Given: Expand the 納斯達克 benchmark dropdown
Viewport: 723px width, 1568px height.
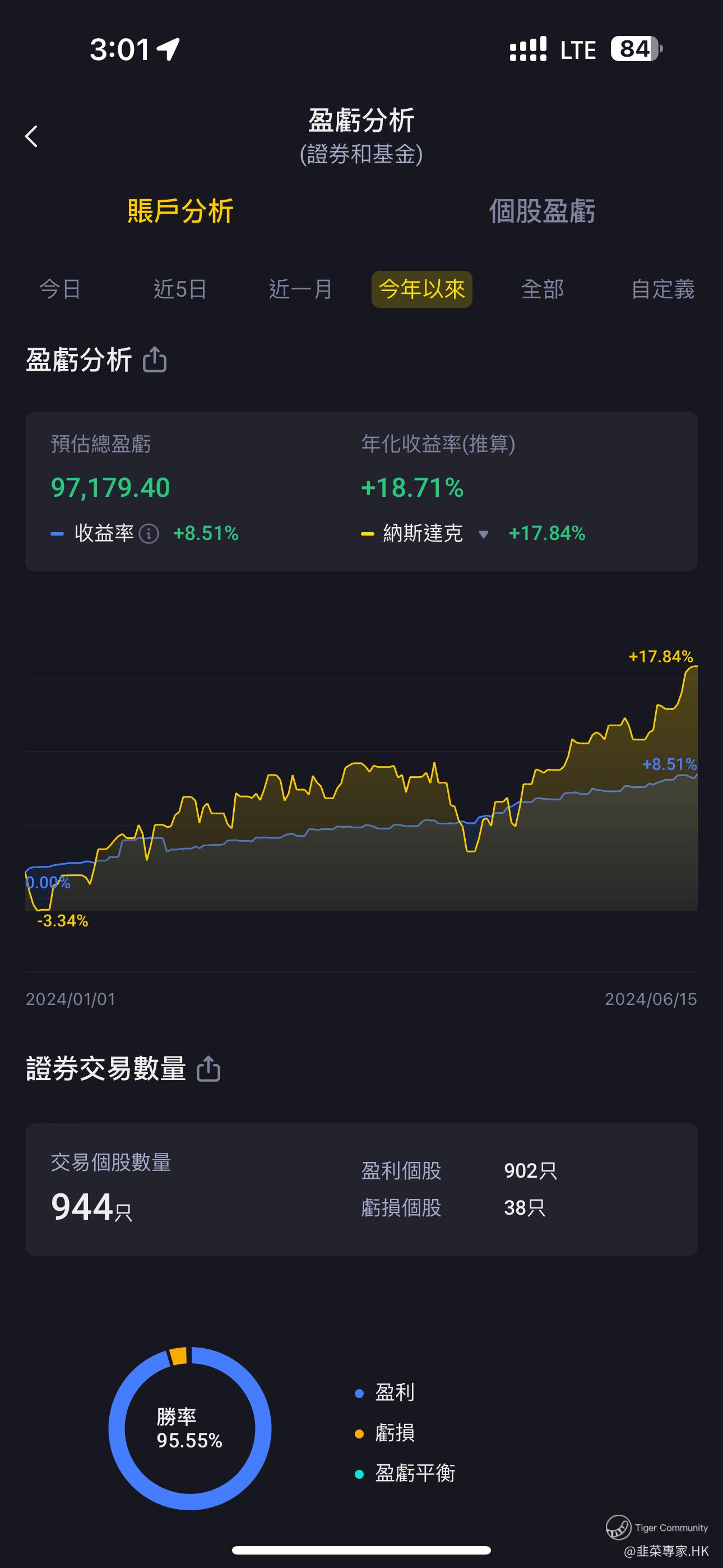Looking at the screenshot, I should pyautogui.click(x=483, y=534).
